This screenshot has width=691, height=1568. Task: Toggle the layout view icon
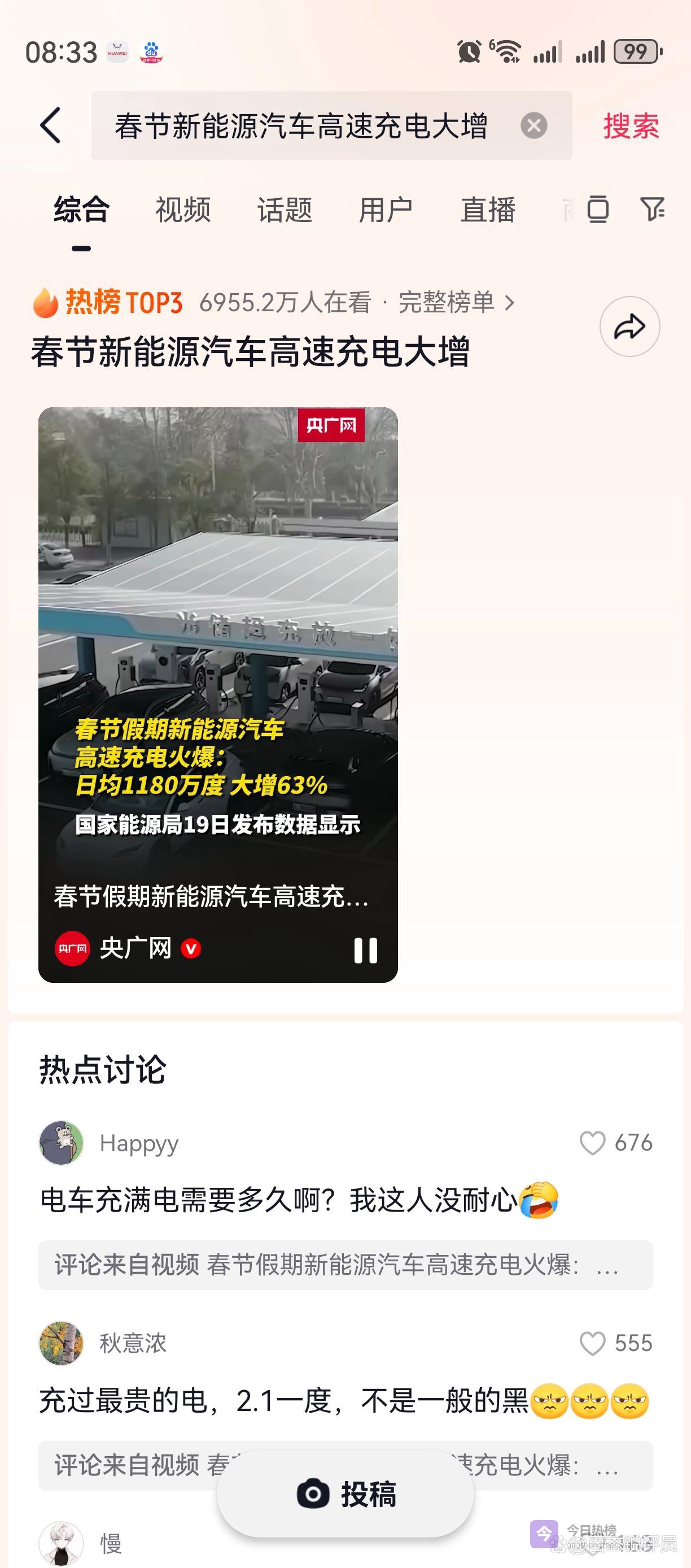tap(597, 210)
